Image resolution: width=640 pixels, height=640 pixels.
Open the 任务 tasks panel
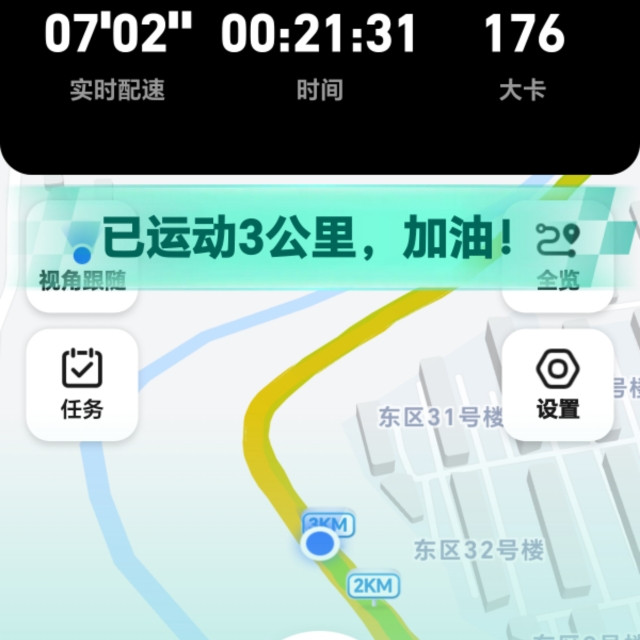pyautogui.click(x=82, y=385)
